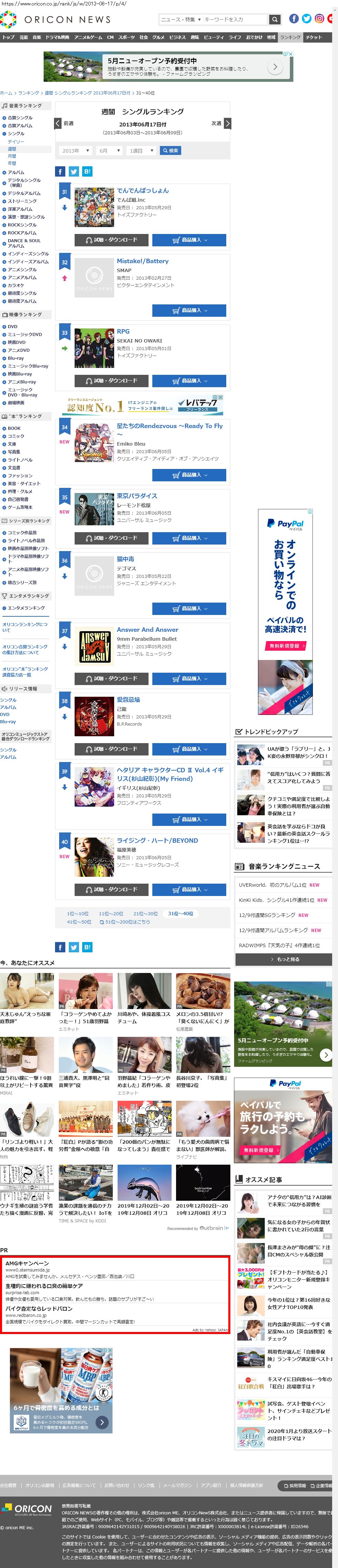Tap もっと見る under music ranking news
The image size is (338, 1568).
[x=283, y=959]
